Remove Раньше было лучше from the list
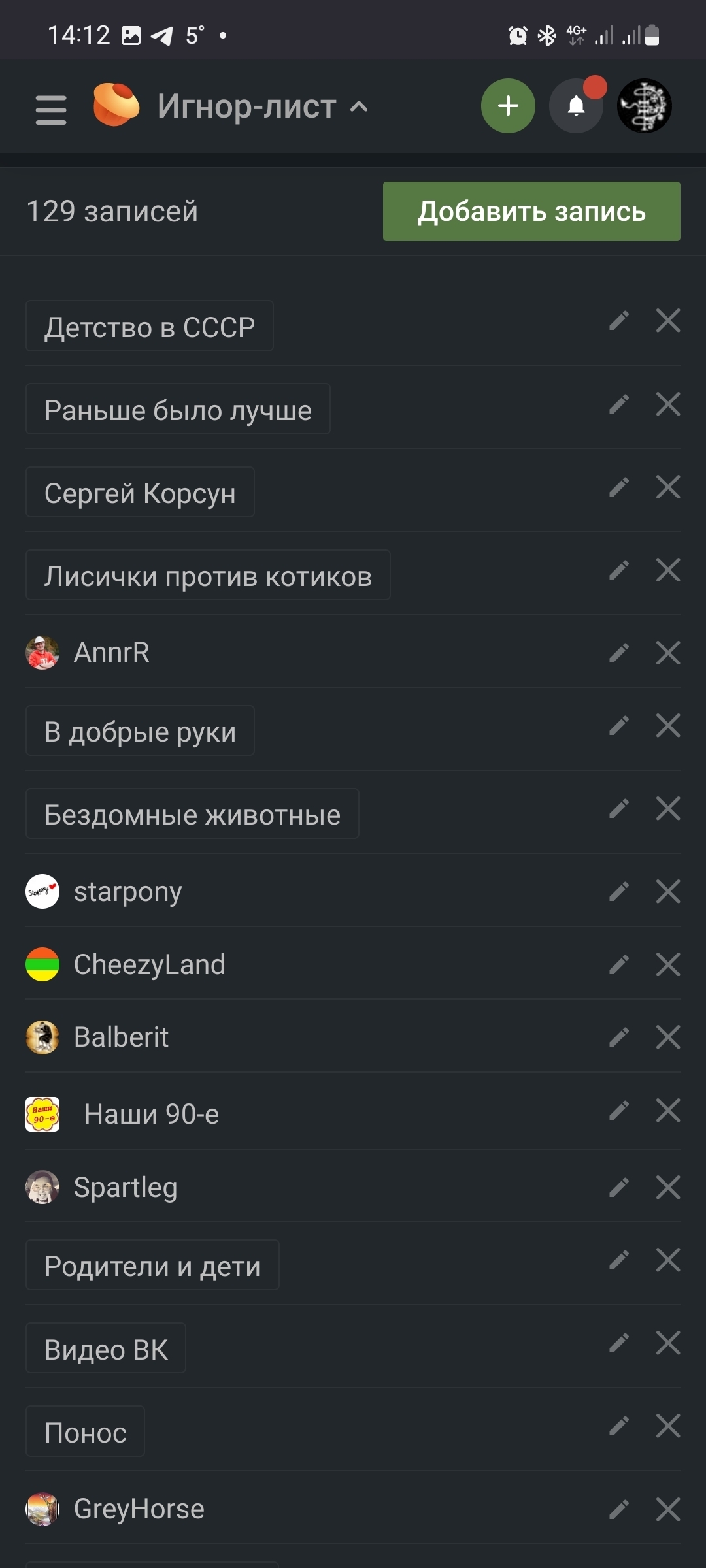Screen dimensions: 706x1568 click(667, 404)
